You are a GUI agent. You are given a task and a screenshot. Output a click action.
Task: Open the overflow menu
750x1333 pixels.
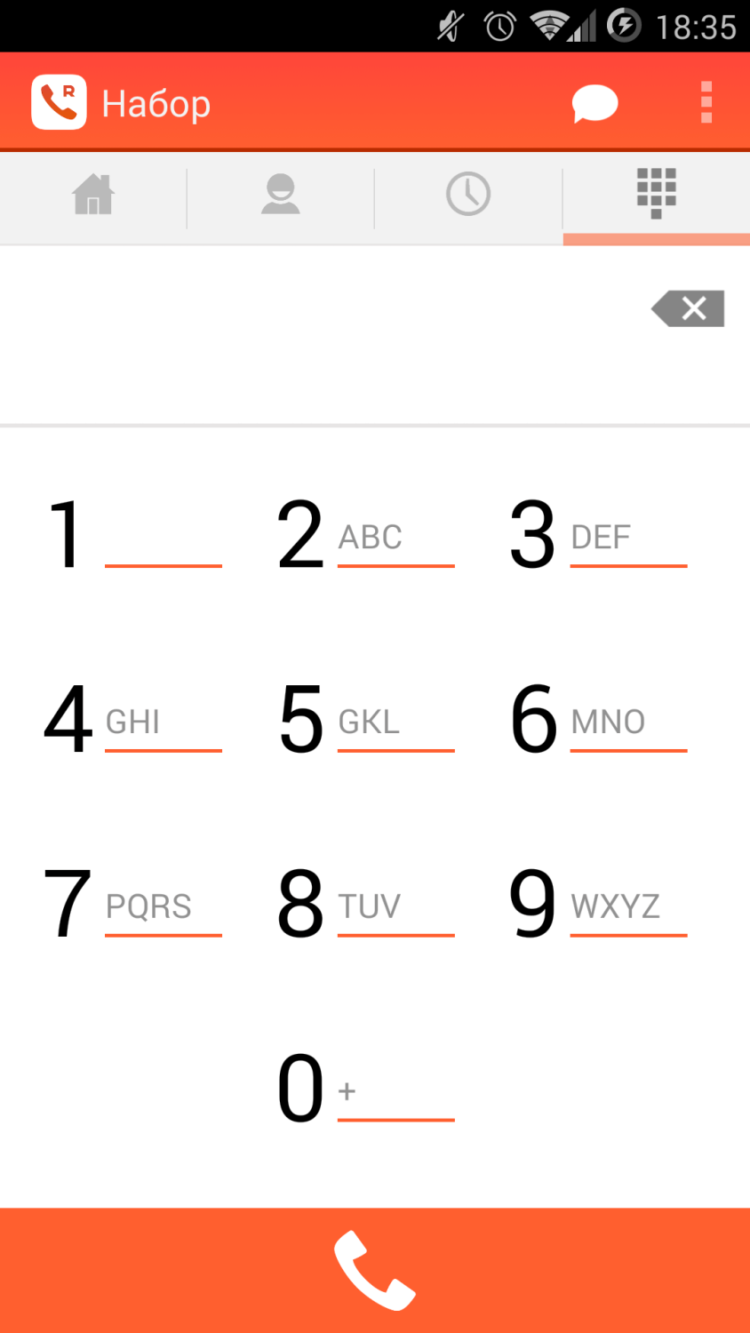click(x=707, y=103)
